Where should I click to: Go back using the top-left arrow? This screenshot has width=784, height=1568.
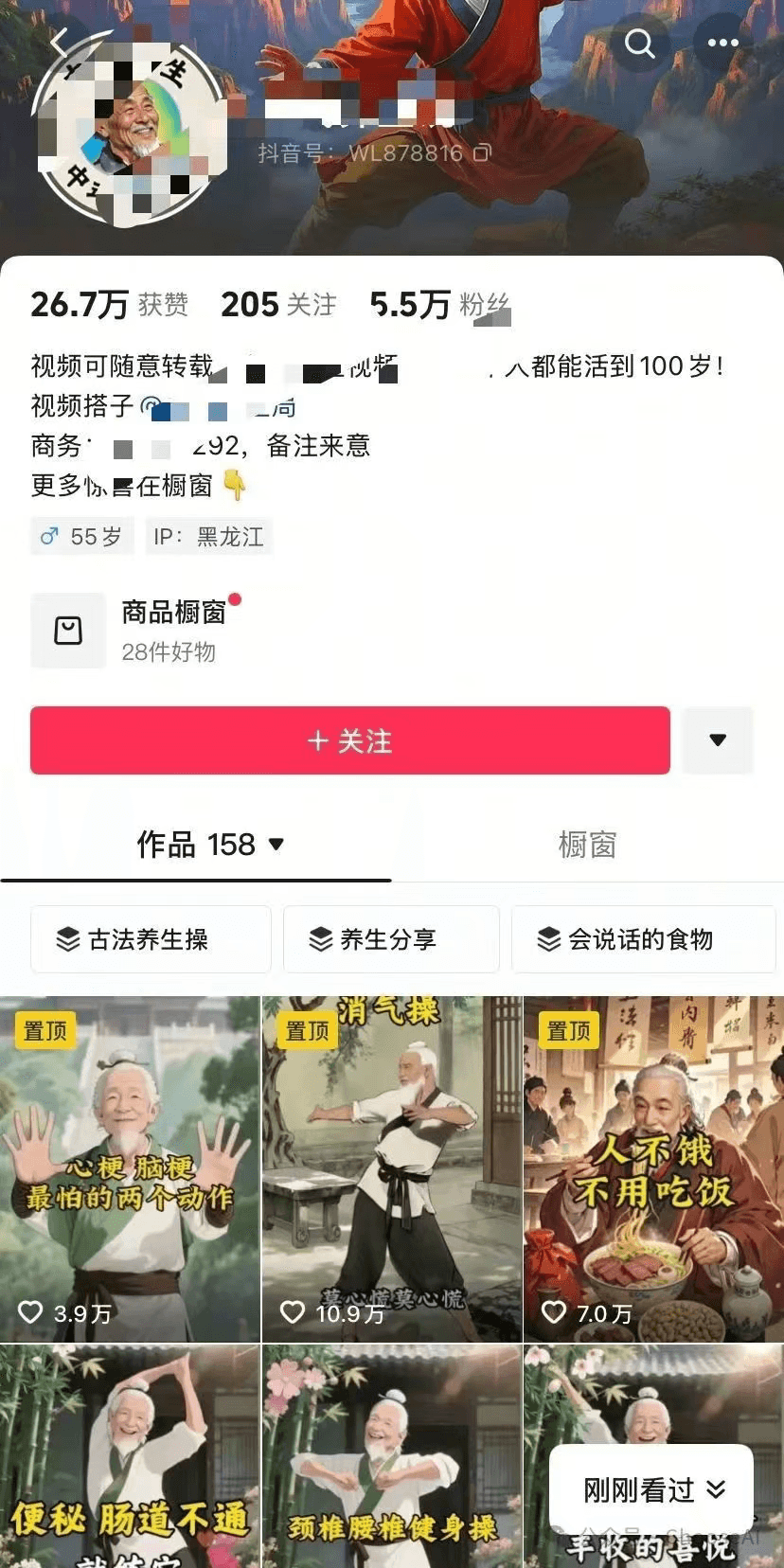coord(59,43)
